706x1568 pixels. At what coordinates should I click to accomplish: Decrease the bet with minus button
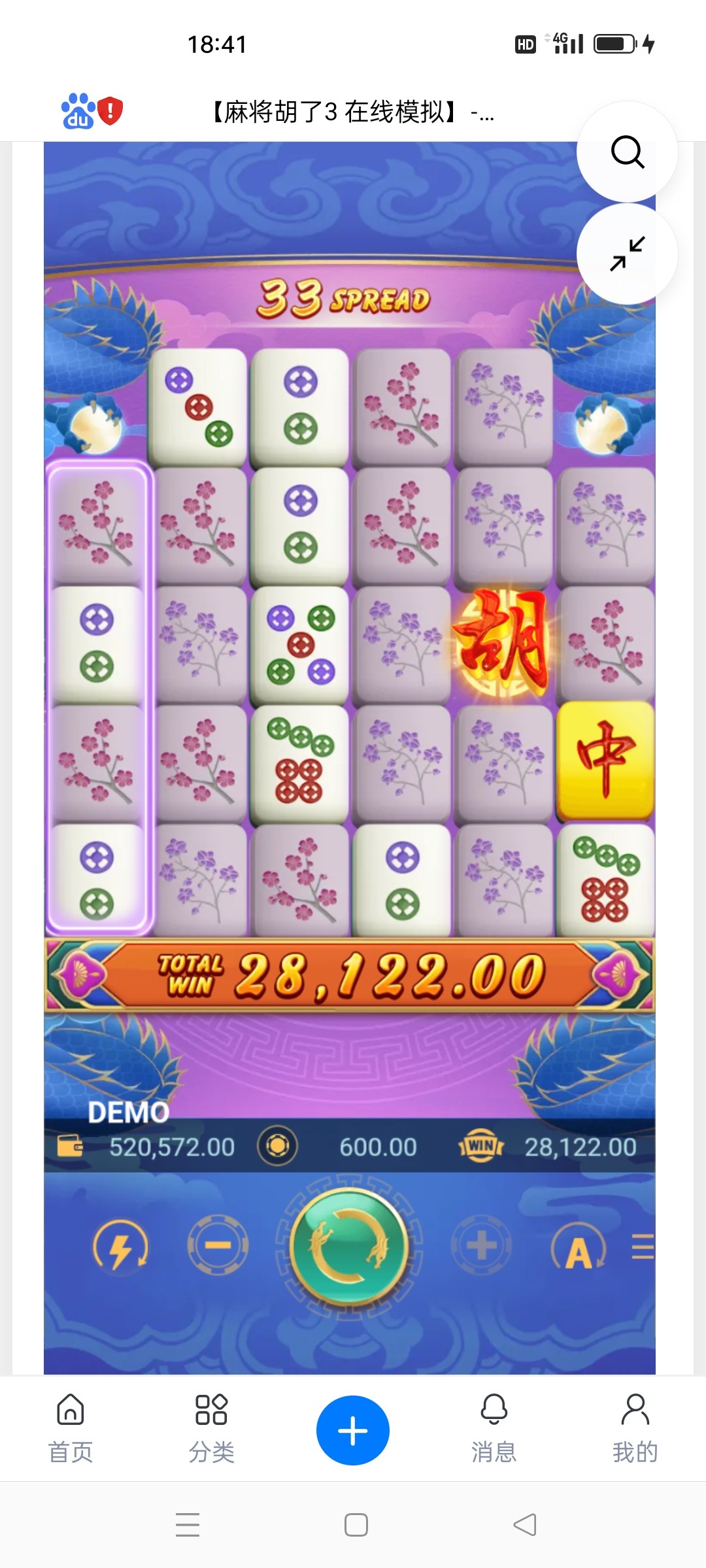[218, 1245]
